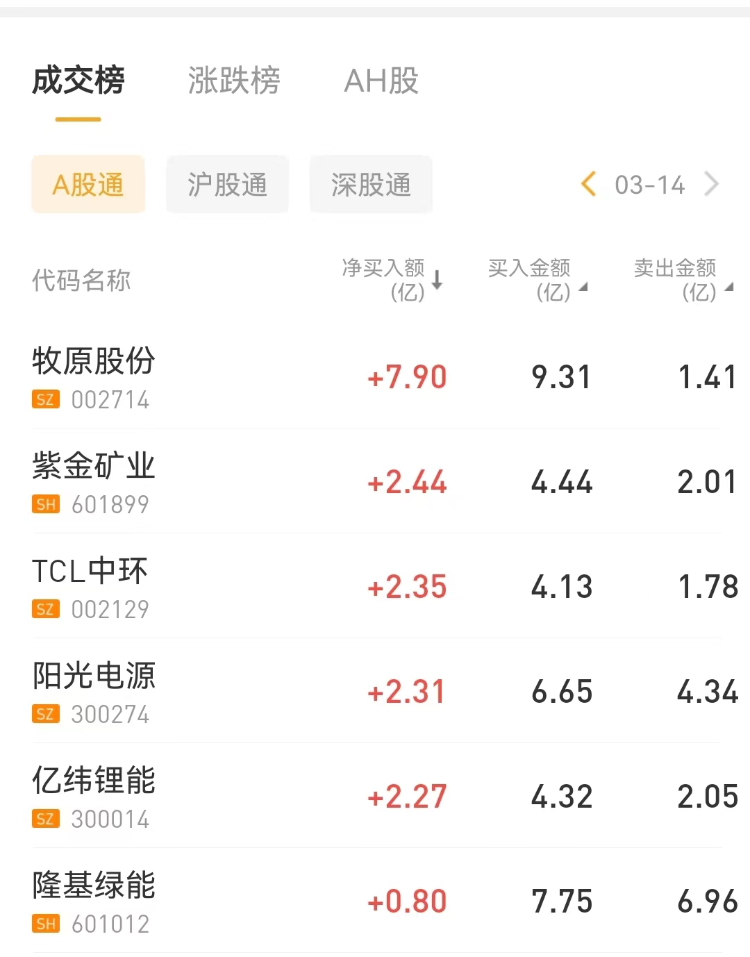The image size is (750, 957).
Task: Sort by 净买入额 column
Action: coord(392,280)
